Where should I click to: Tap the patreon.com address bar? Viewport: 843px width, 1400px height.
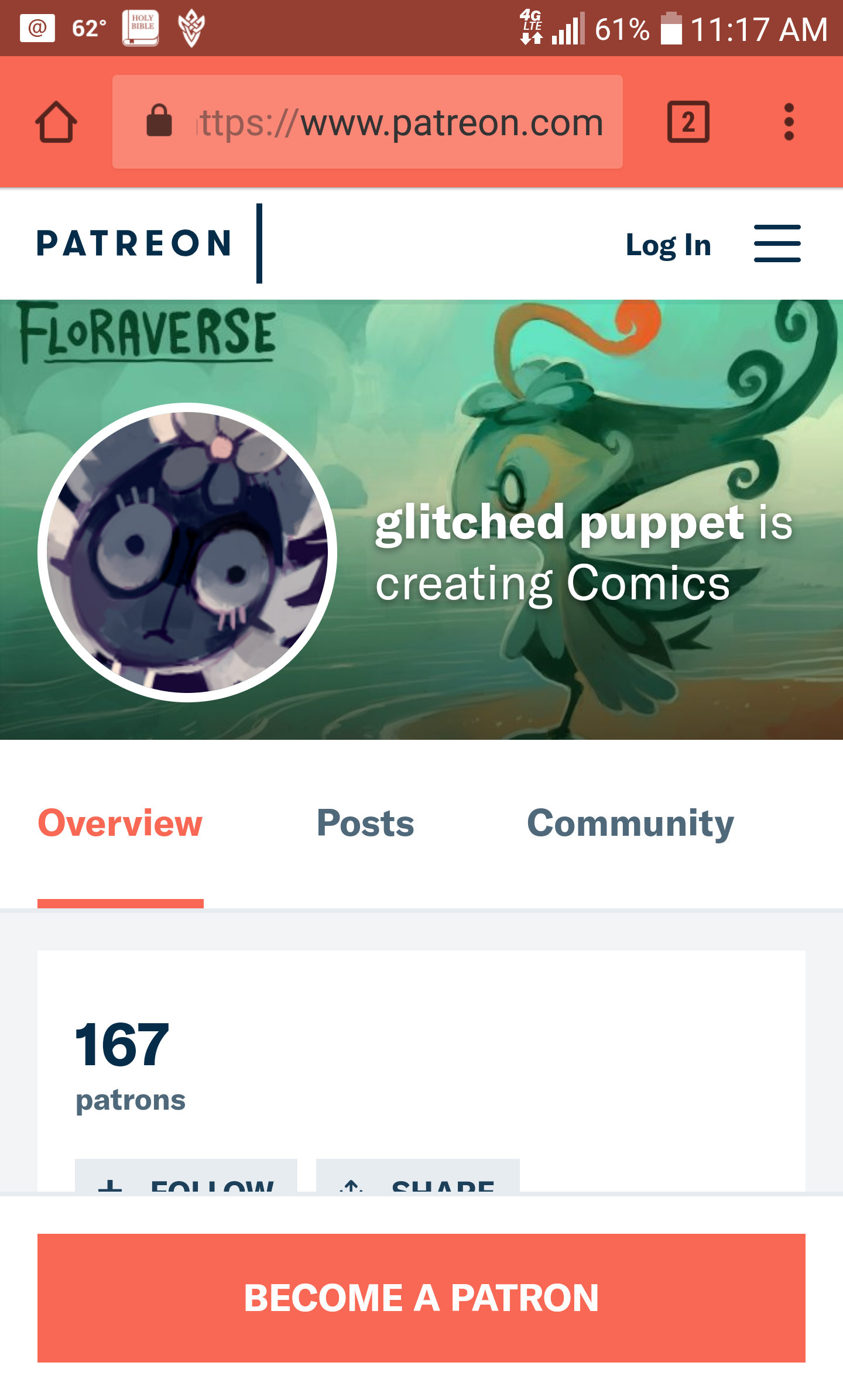coord(368,122)
